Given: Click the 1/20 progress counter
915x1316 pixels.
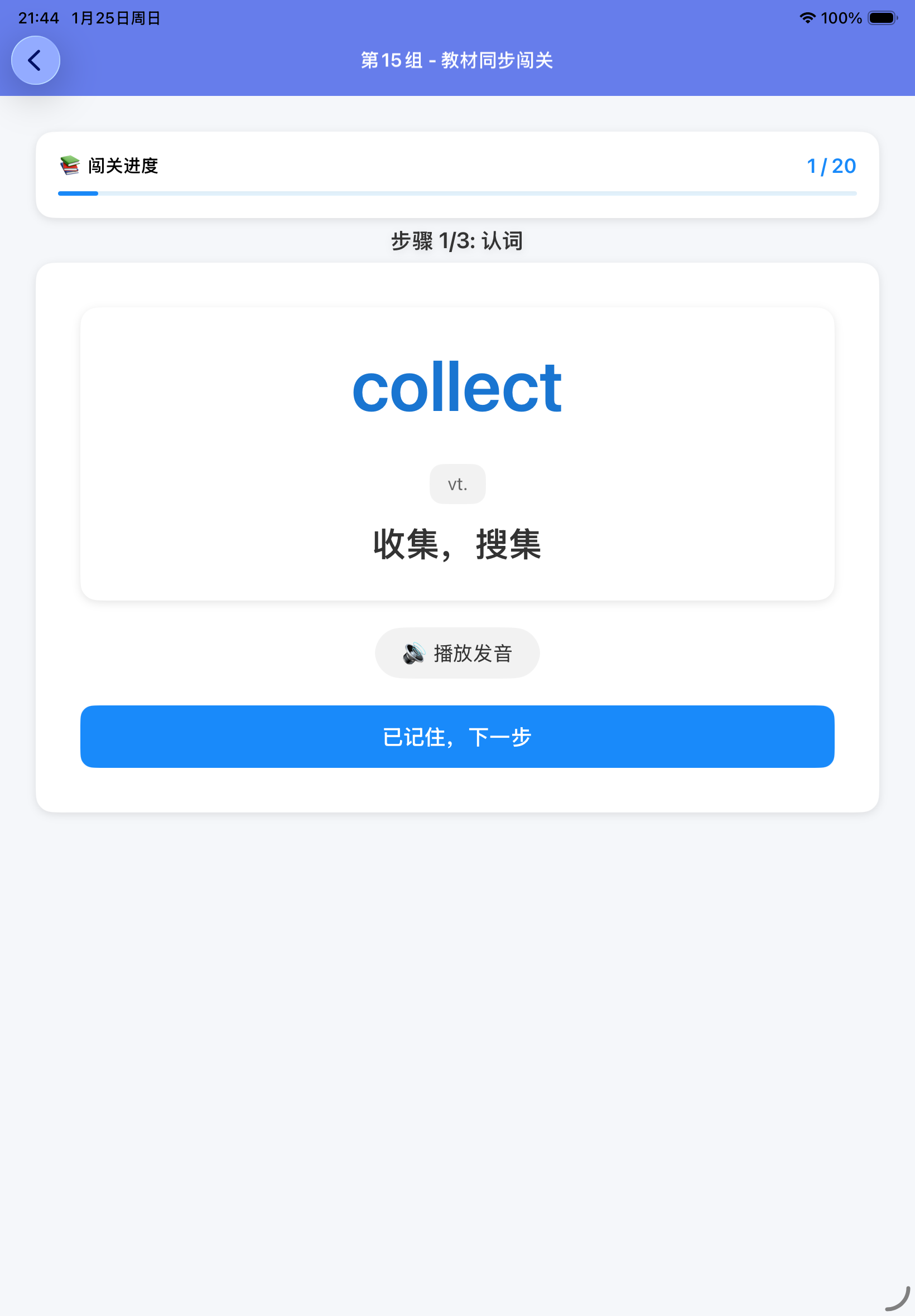Looking at the screenshot, I should pyautogui.click(x=832, y=166).
